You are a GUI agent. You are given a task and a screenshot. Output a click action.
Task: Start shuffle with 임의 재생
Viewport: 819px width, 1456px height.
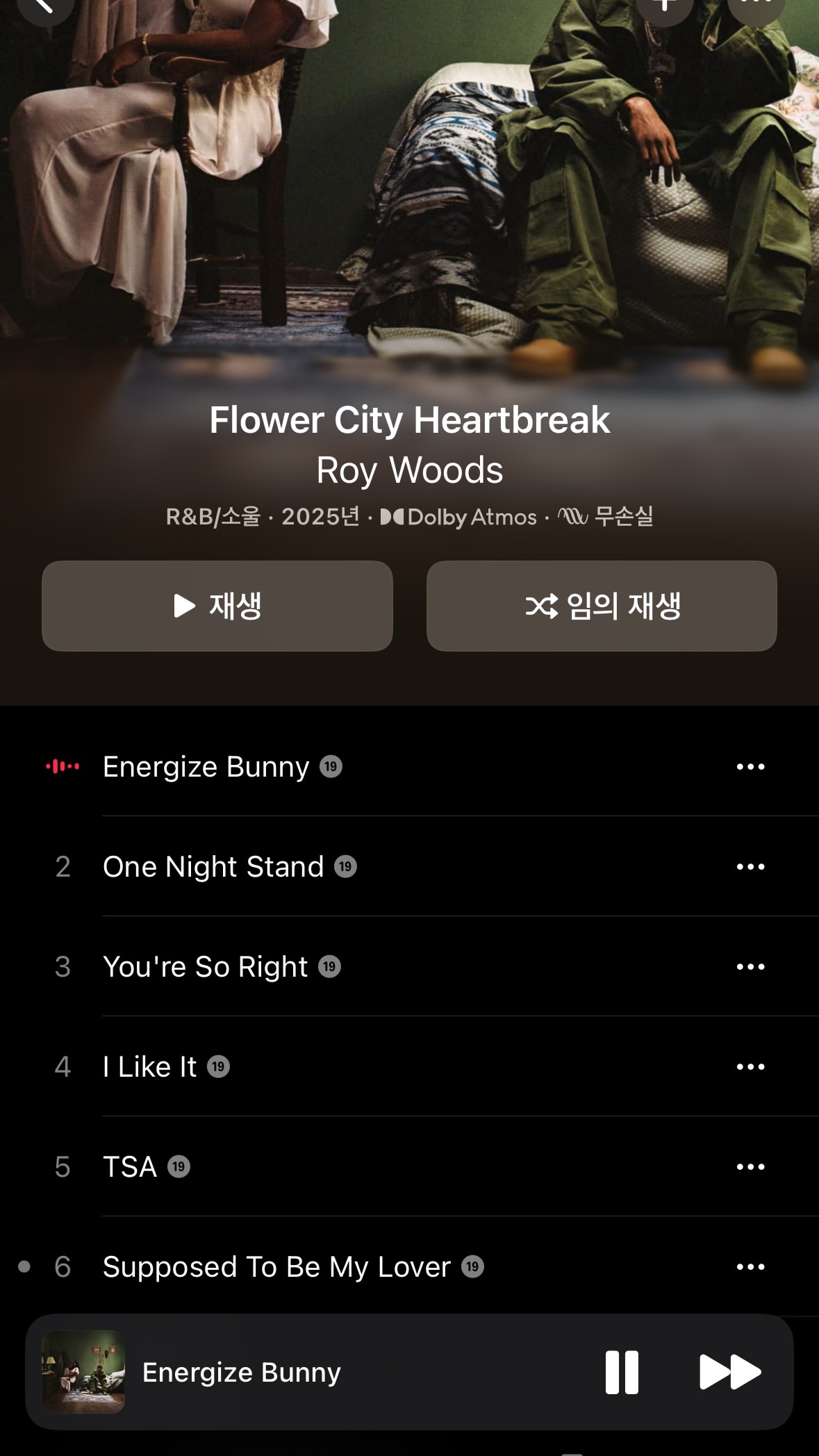pyautogui.click(x=602, y=606)
